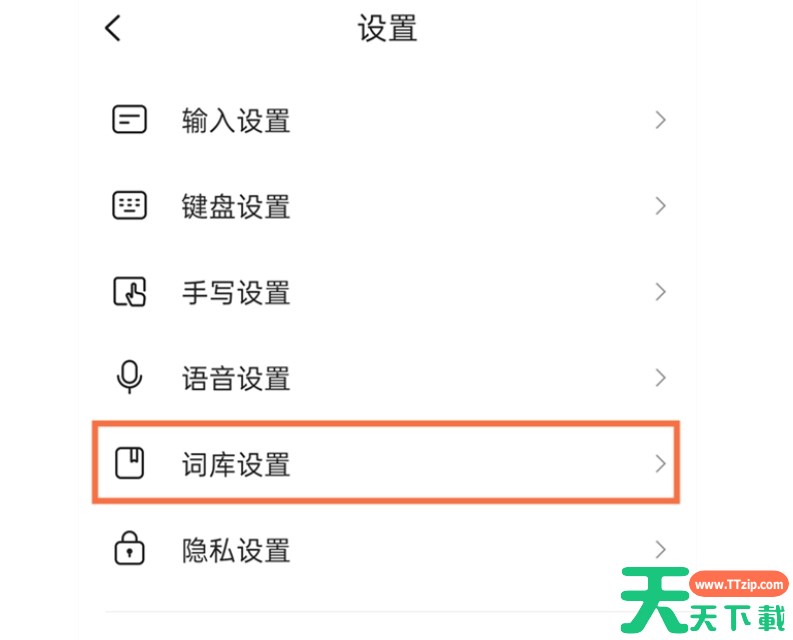Open 输入设置
Screen dimensions: 793x640
click(236, 121)
